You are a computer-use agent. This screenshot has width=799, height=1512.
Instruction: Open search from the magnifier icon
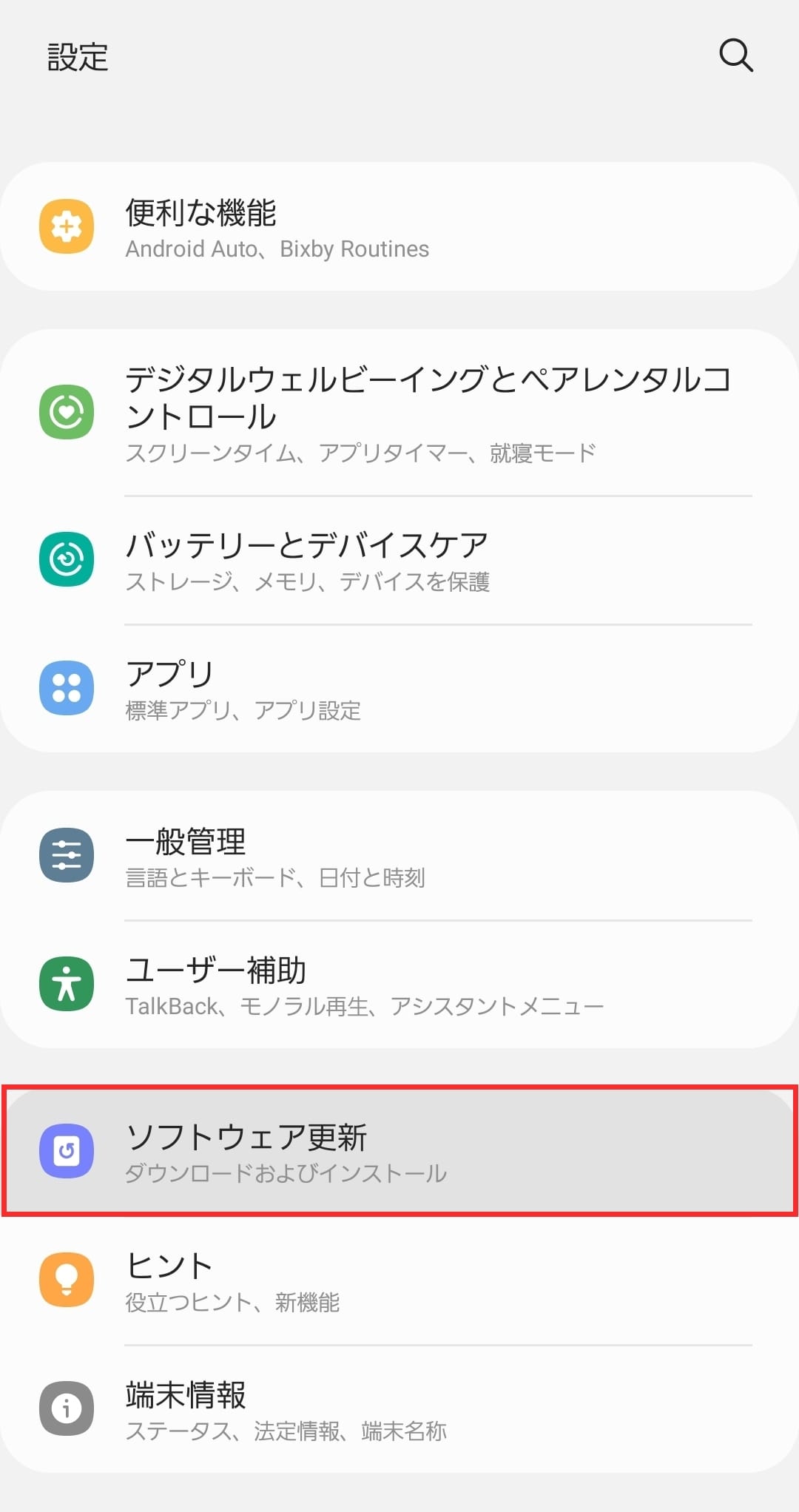point(735,55)
